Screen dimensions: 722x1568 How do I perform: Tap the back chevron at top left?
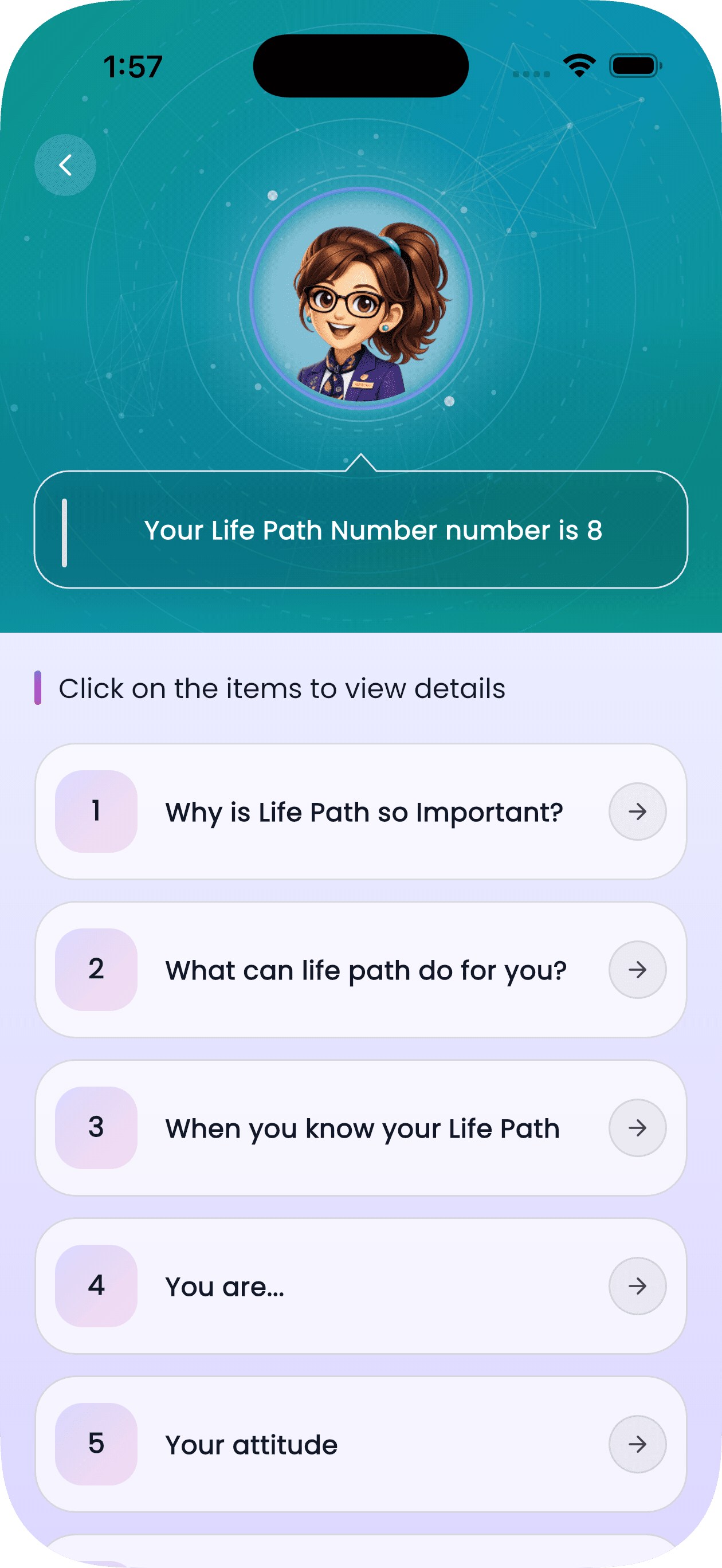[65, 165]
